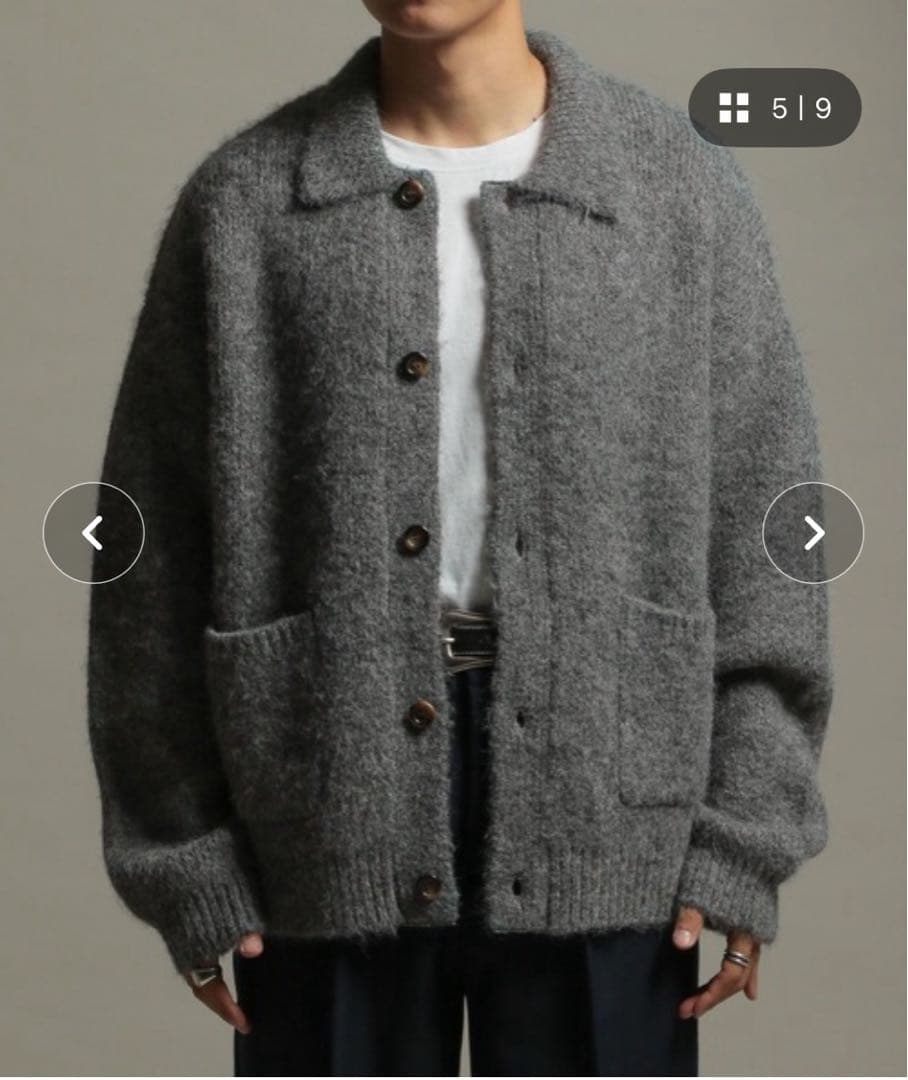908x1080 pixels.
Task: Open the photo grid view showing 5 | 9
Action: click(x=774, y=108)
